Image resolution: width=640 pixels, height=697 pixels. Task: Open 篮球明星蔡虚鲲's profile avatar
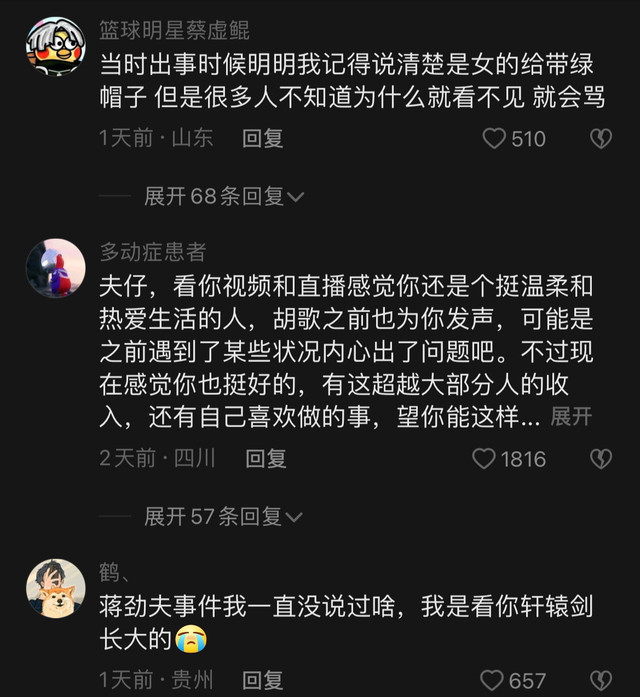pos(55,48)
